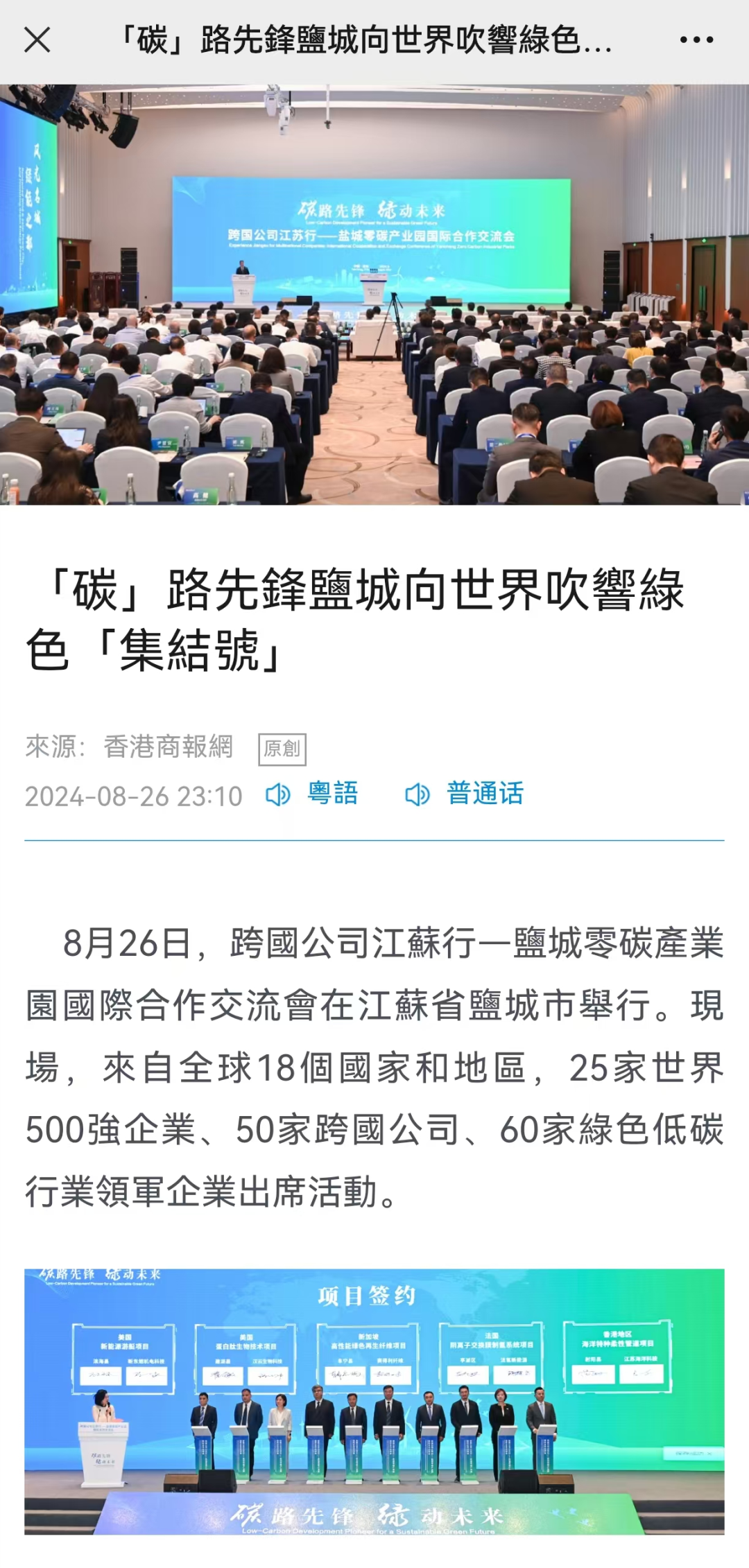Close the article page

(x=37, y=40)
